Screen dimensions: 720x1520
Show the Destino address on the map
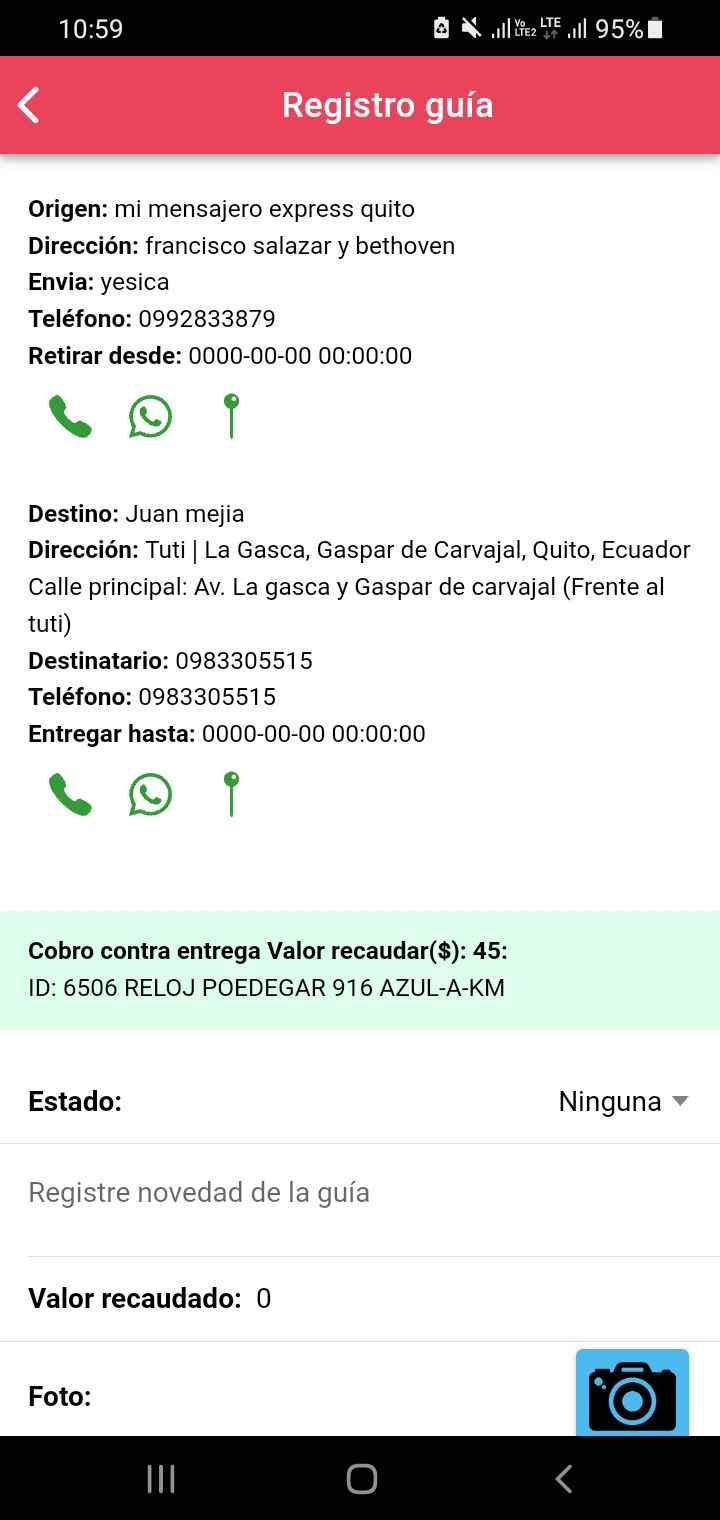(231, 795)
